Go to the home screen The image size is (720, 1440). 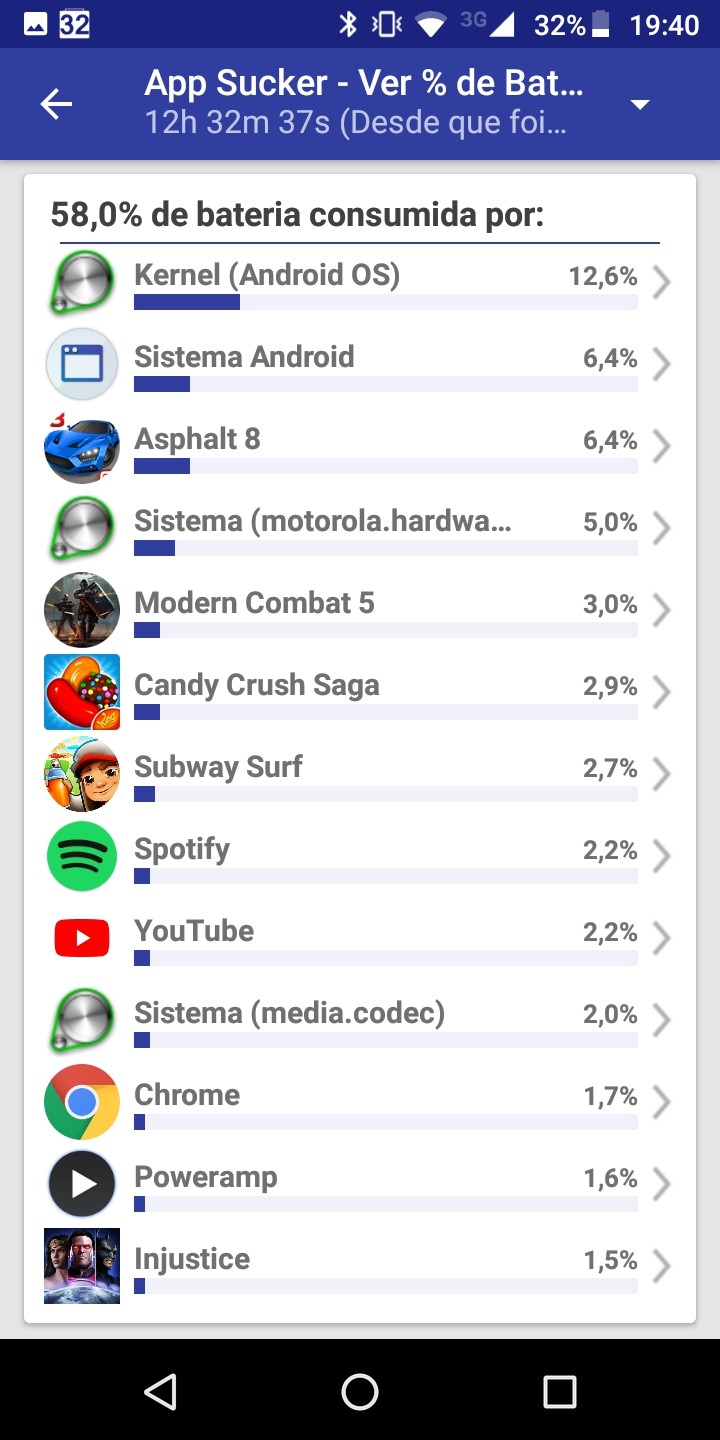pos(360,1391)
